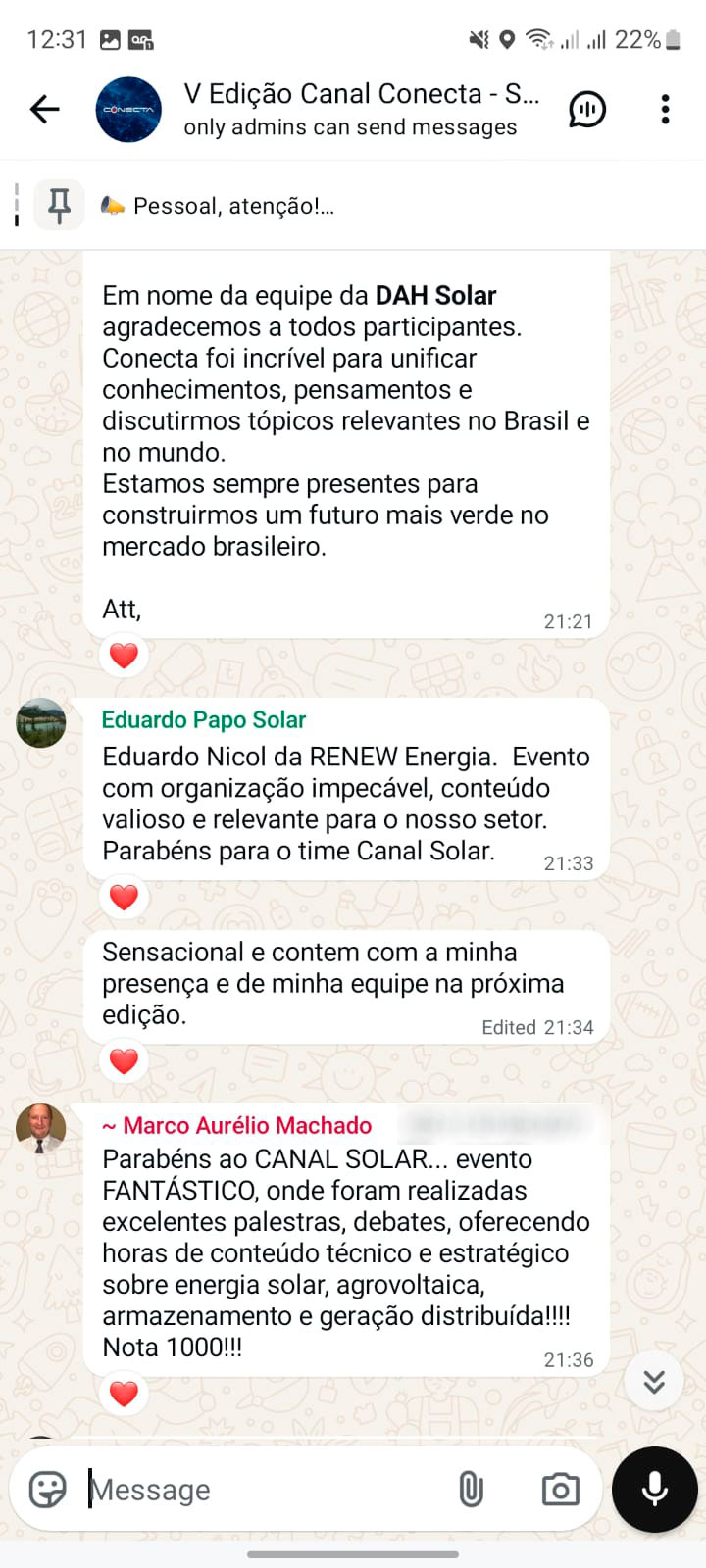
Task: Jump to the latest messages
Action: tap(654, 1381)
